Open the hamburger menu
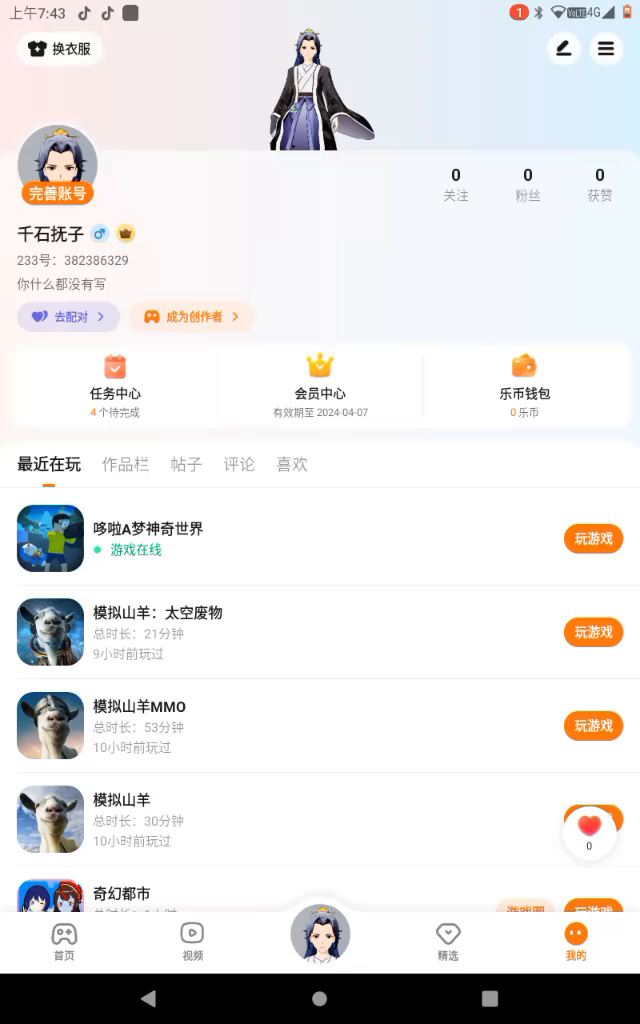Image resolution: width=640 pixels, height=1024 pixels. (x=606, y=48)
